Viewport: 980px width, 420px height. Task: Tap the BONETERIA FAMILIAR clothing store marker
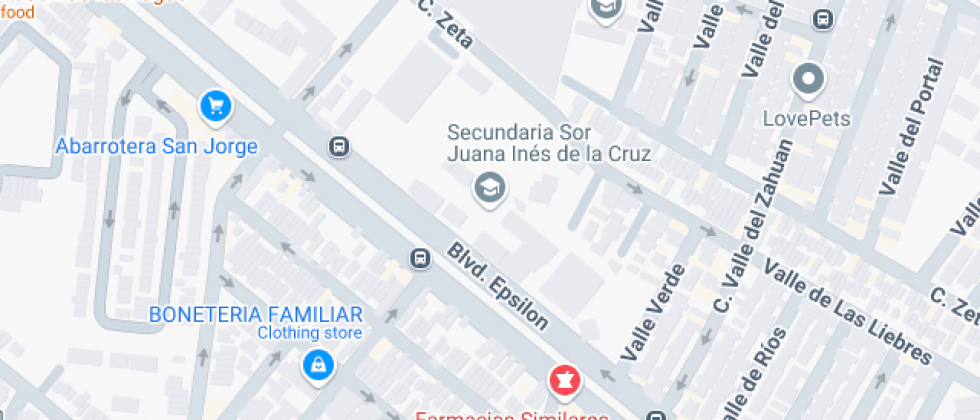318,365
